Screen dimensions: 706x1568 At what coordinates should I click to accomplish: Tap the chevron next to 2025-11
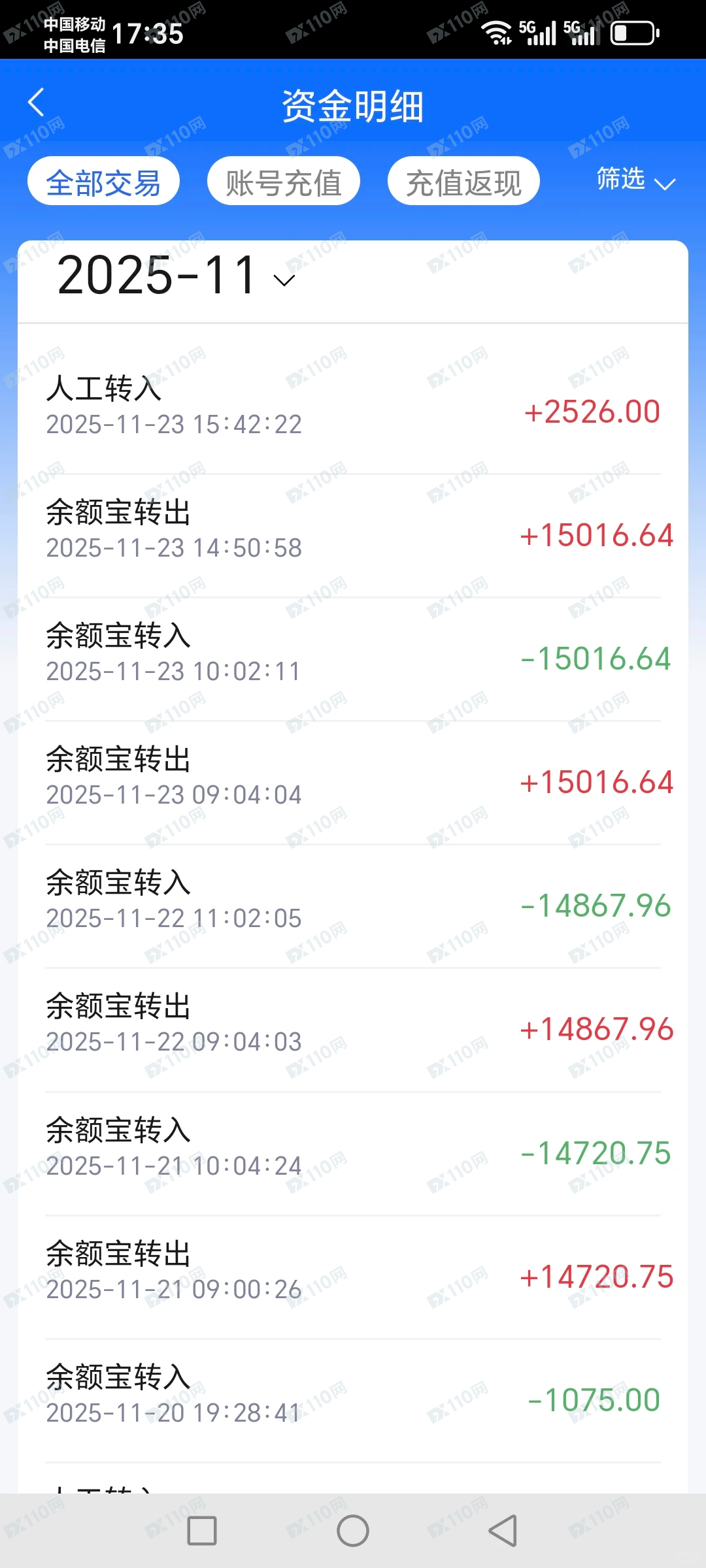284,282
